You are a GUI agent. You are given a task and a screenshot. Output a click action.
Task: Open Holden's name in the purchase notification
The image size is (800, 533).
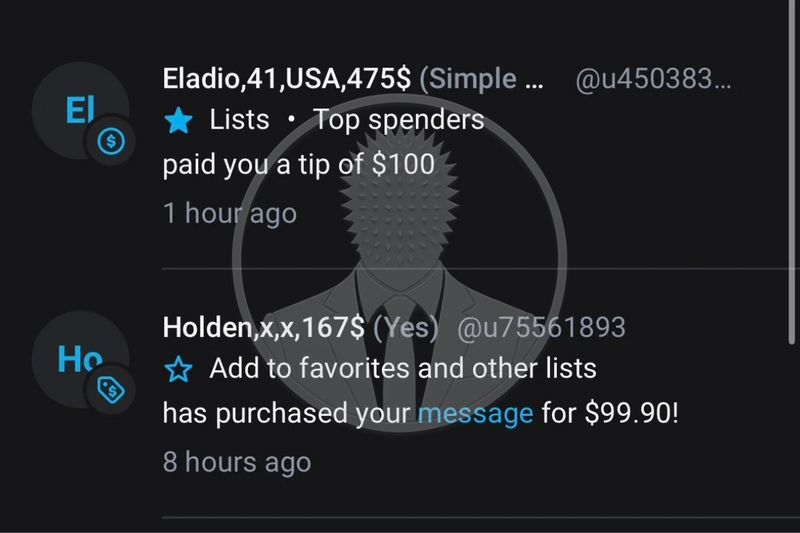[264, 328]
